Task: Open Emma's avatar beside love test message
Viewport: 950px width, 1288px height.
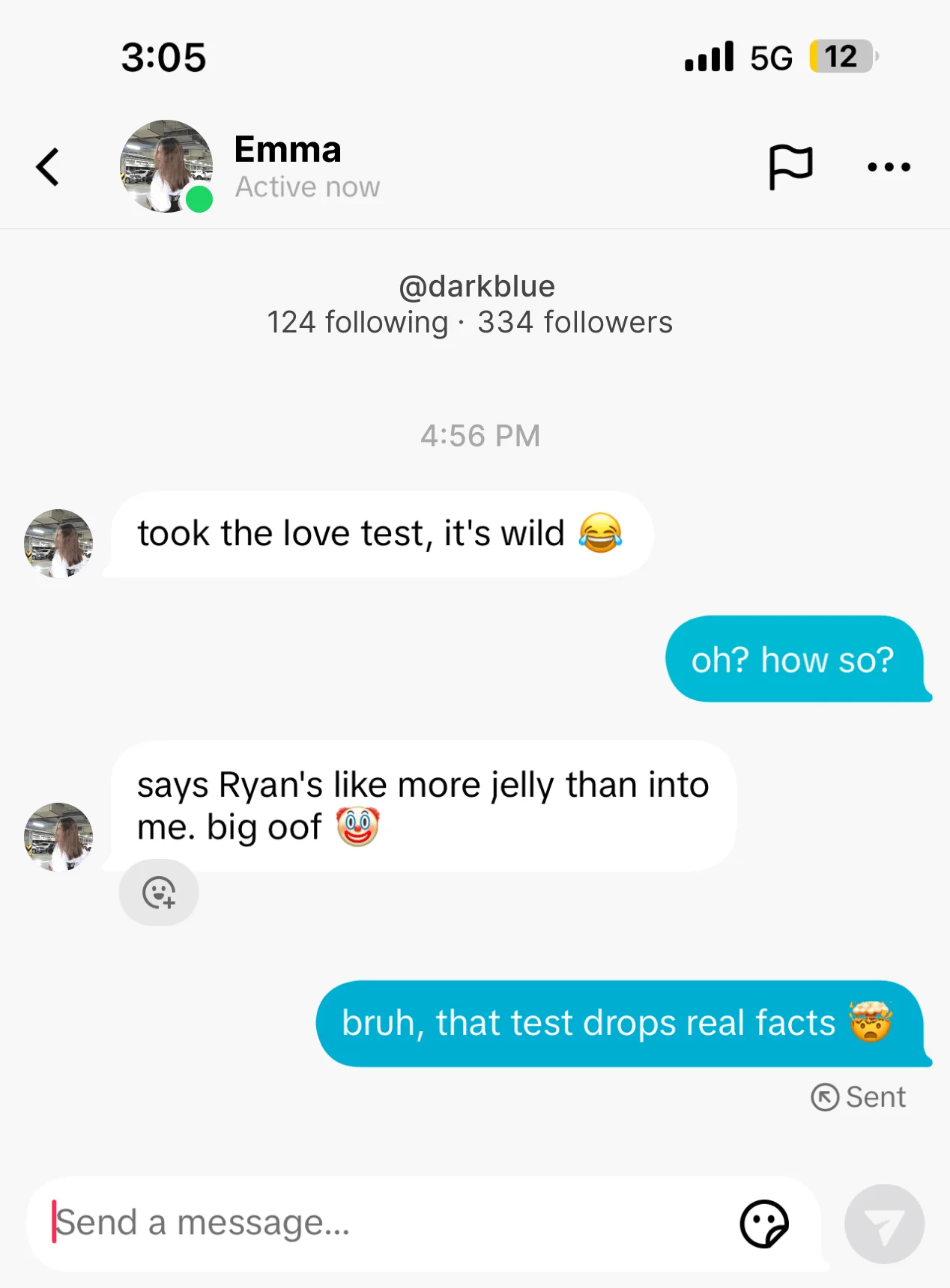Action: tap(58, 544)
